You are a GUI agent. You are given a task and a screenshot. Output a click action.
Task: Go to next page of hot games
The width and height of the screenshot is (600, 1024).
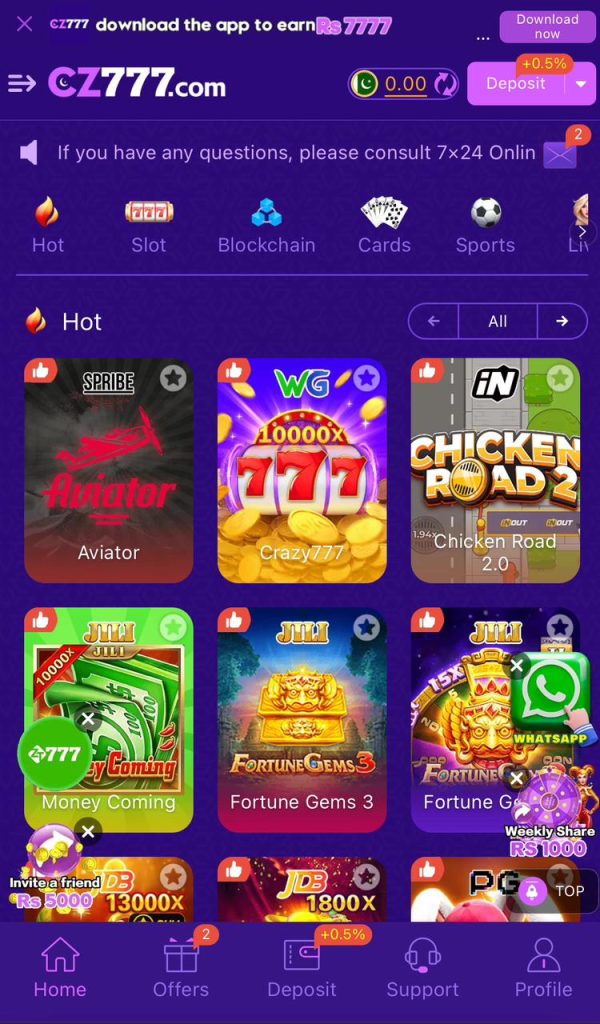coord(562,321)
